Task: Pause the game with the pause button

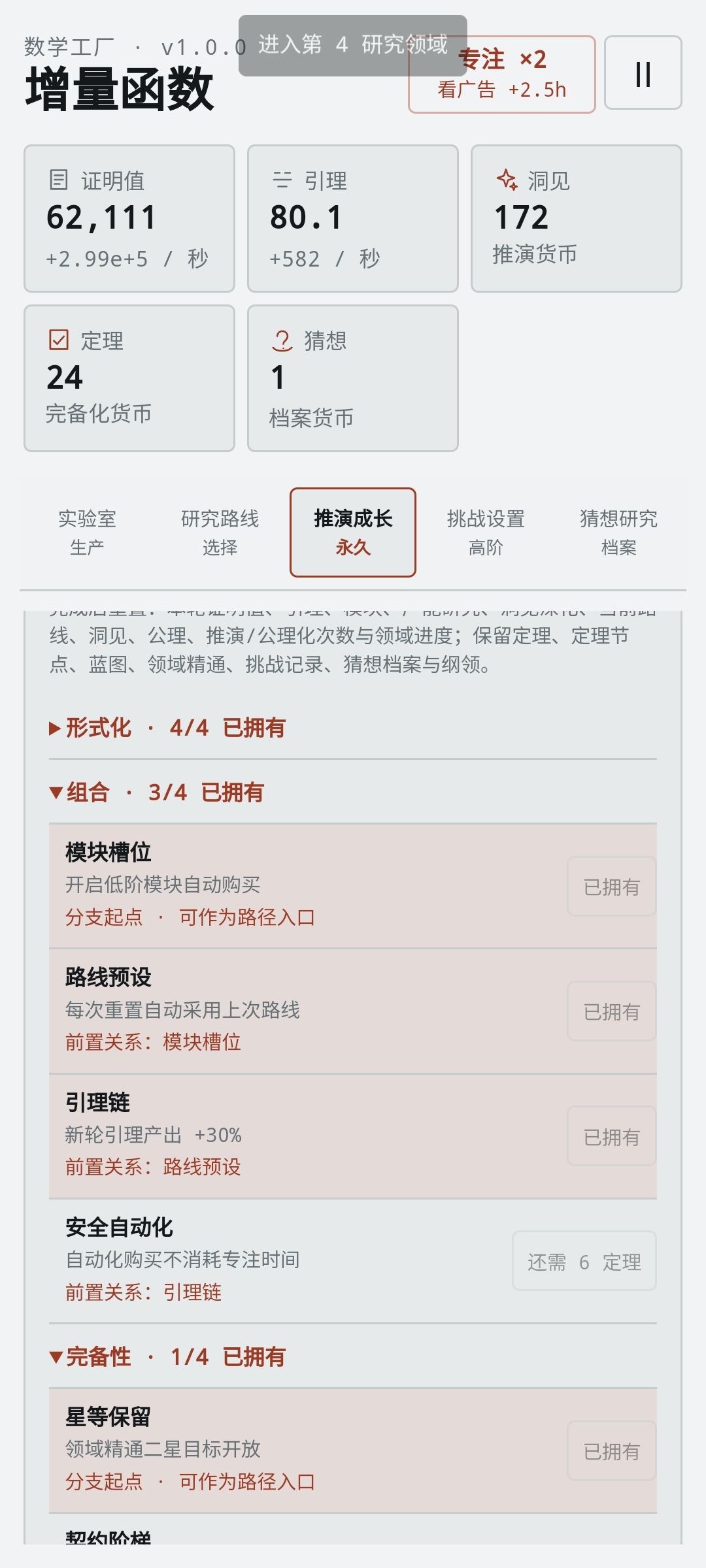Action: pyautogui.click(x=643, y=73)
